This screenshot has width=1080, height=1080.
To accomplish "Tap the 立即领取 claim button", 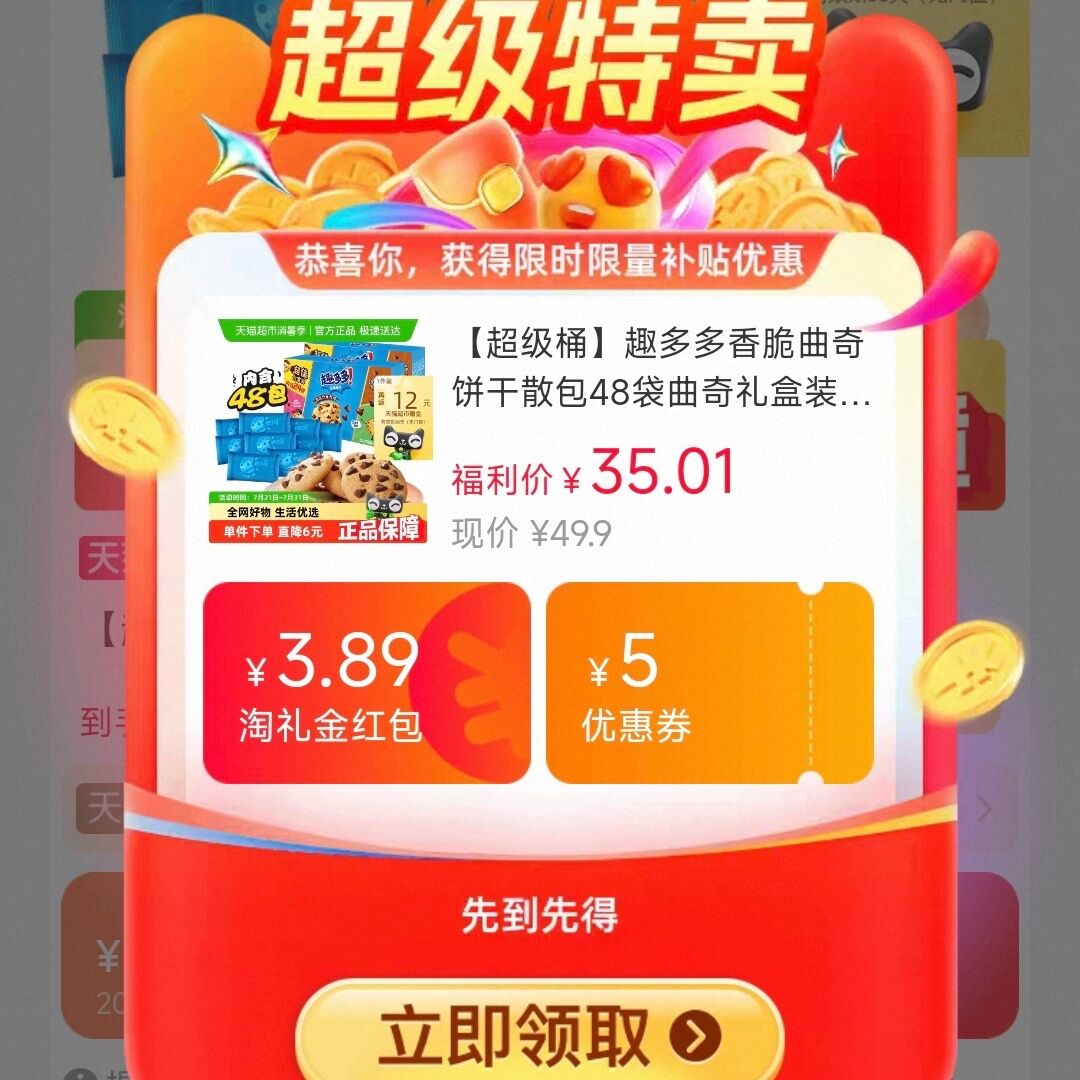I will 540,1035.
